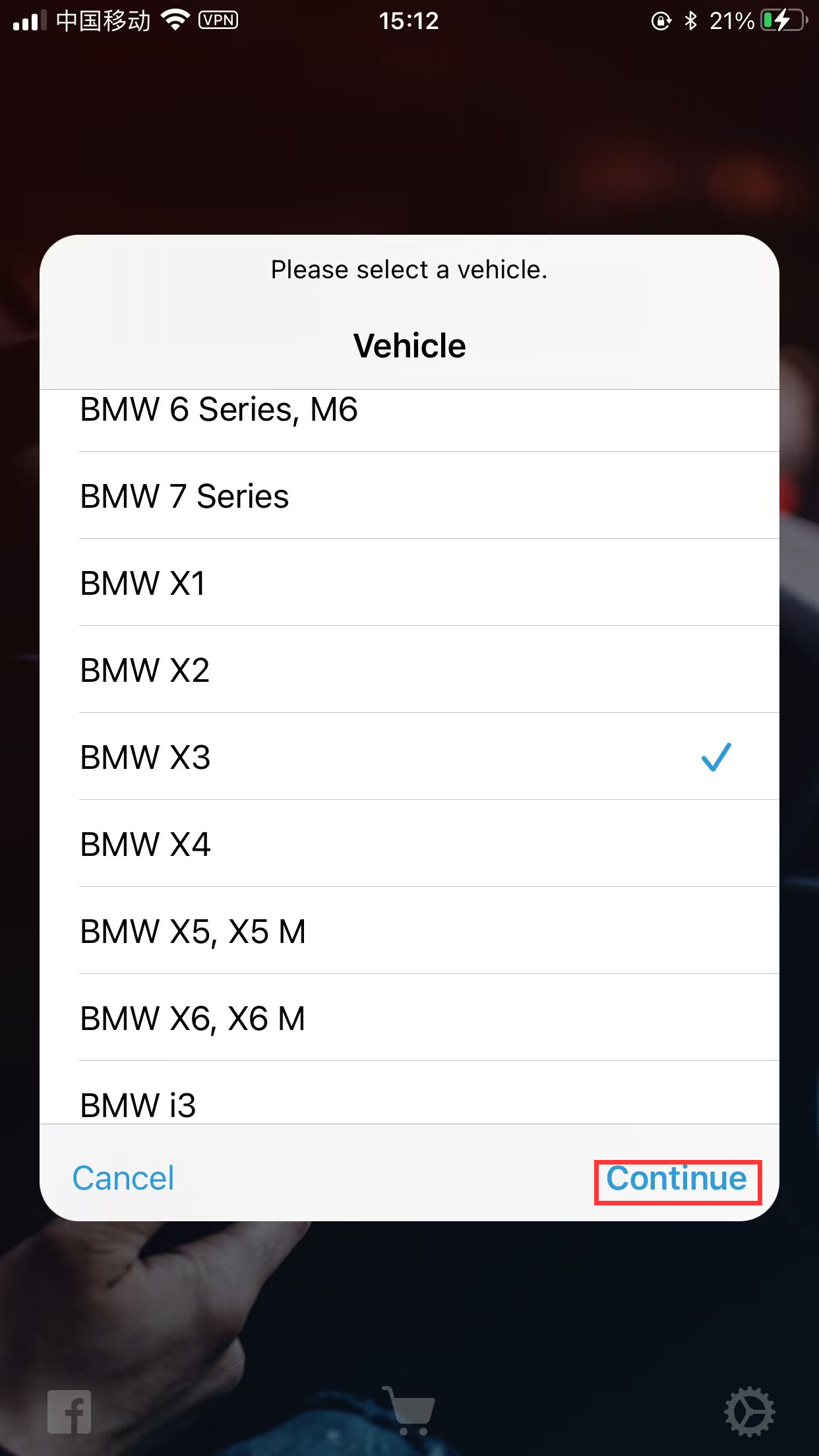Continue with the selected vehicle

677,1178
